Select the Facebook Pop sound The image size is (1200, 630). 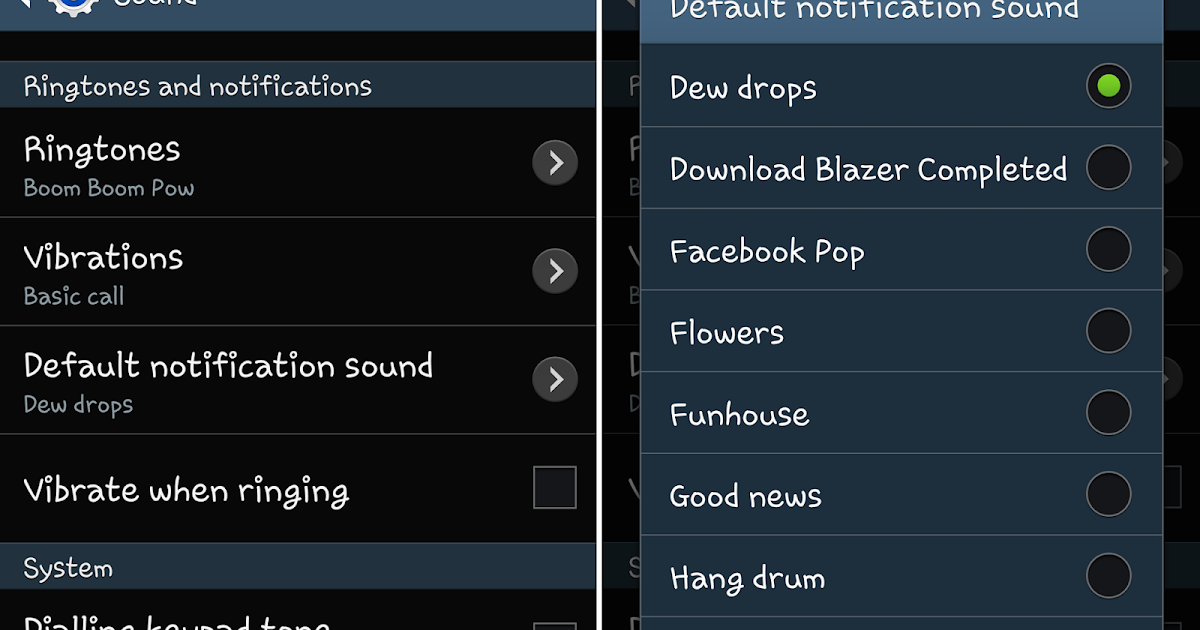pyautogui.click(x=1108, y=249)
